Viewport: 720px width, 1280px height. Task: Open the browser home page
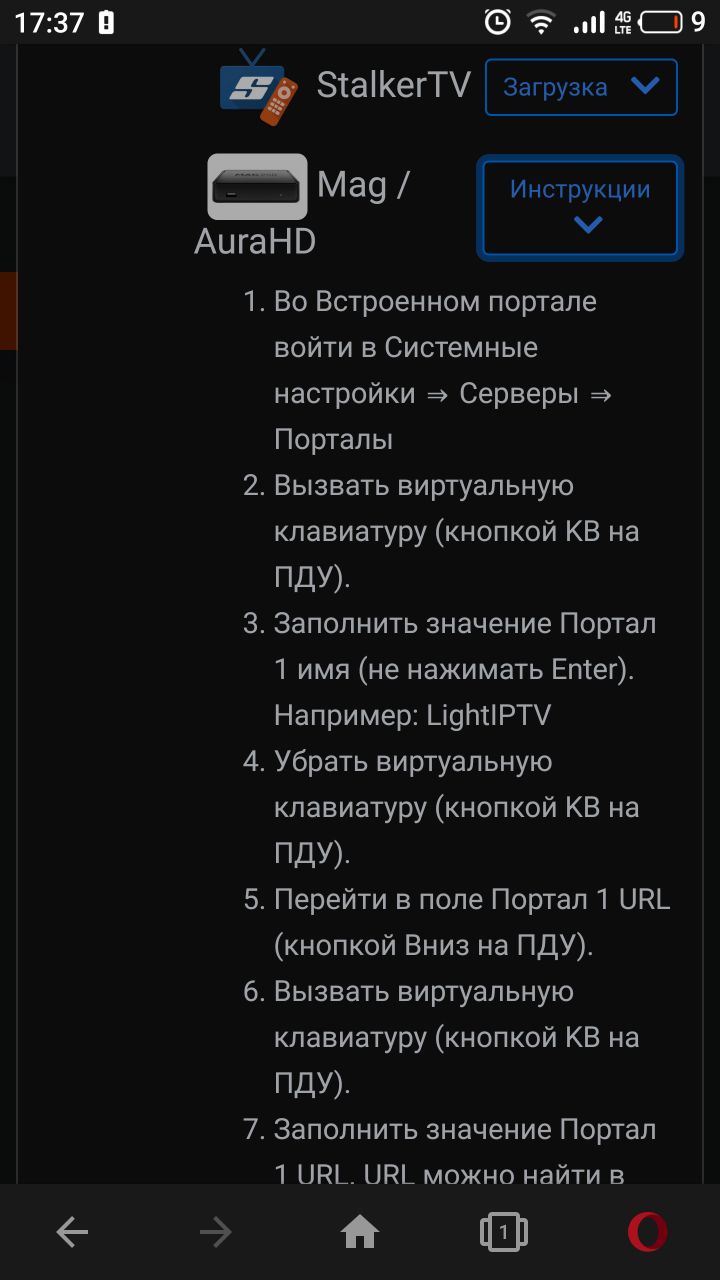(x=360, y=1232)
